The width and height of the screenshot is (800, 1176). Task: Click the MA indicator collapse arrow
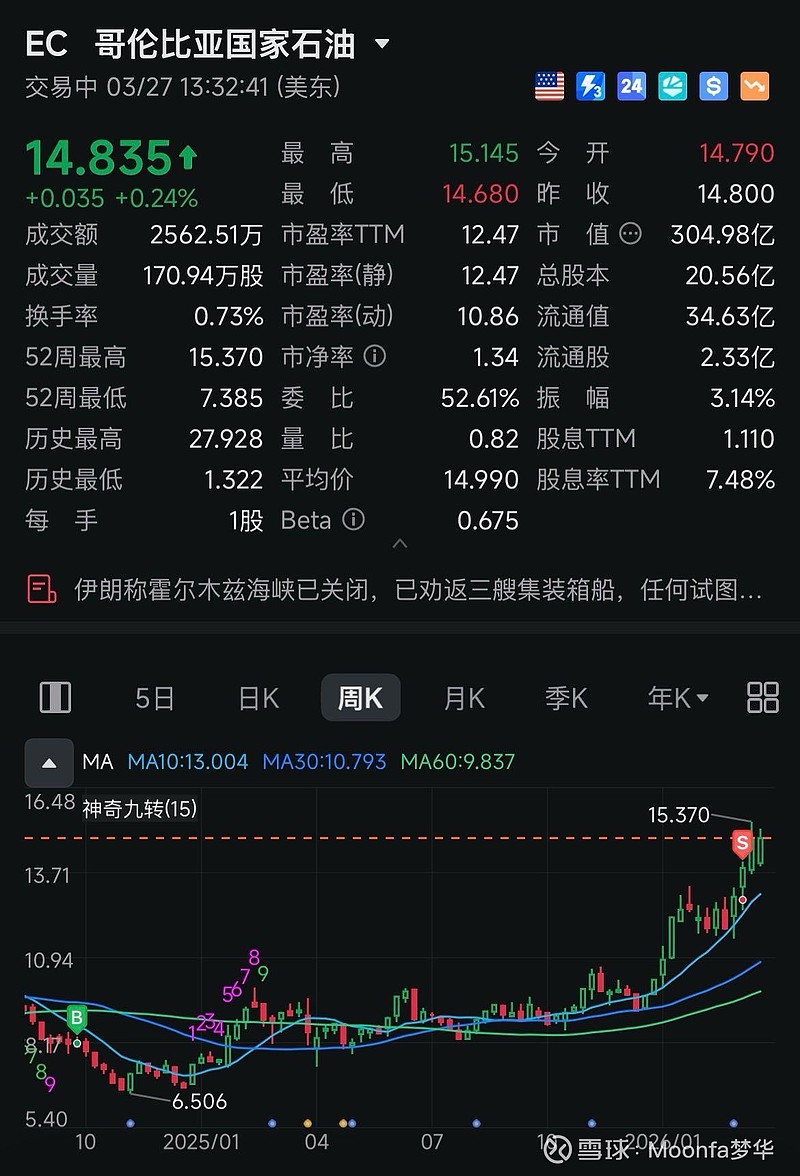[48, 762]
